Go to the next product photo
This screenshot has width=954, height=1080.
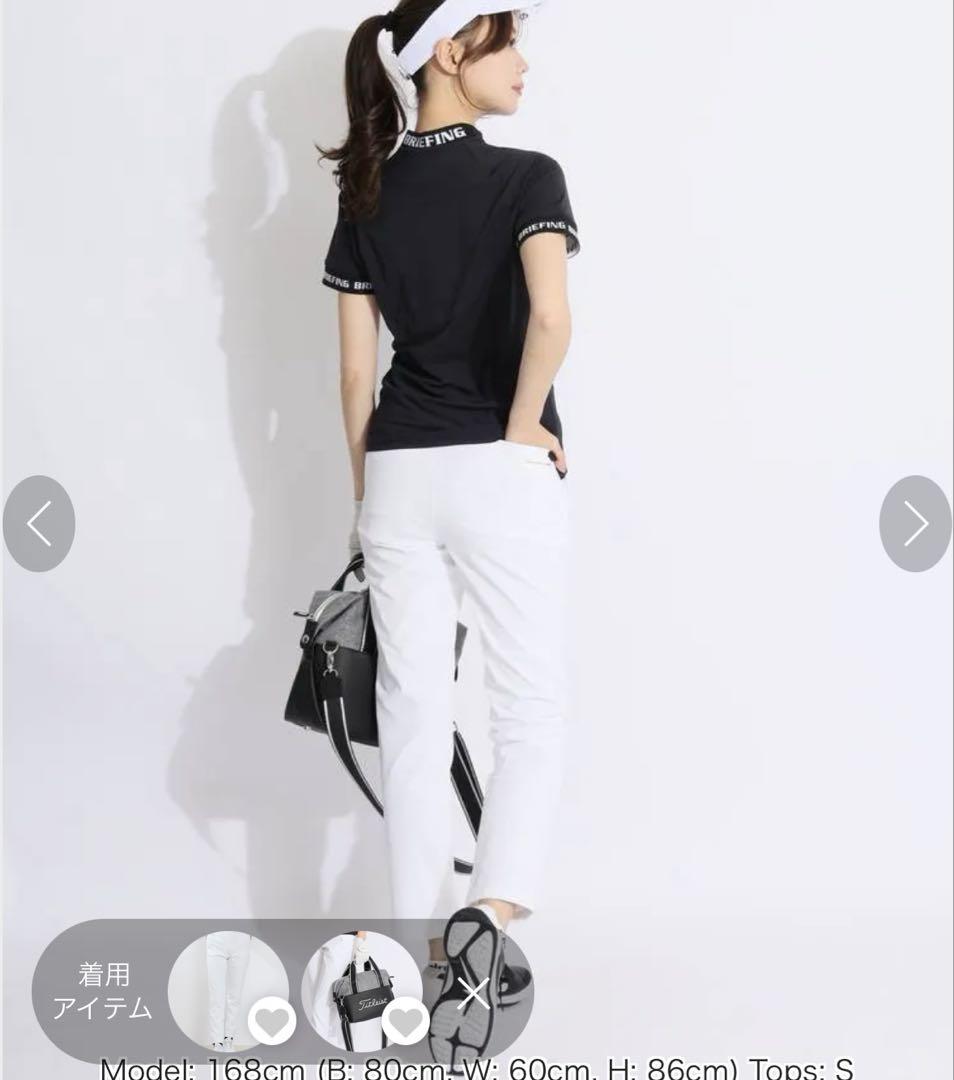(915, 524)
